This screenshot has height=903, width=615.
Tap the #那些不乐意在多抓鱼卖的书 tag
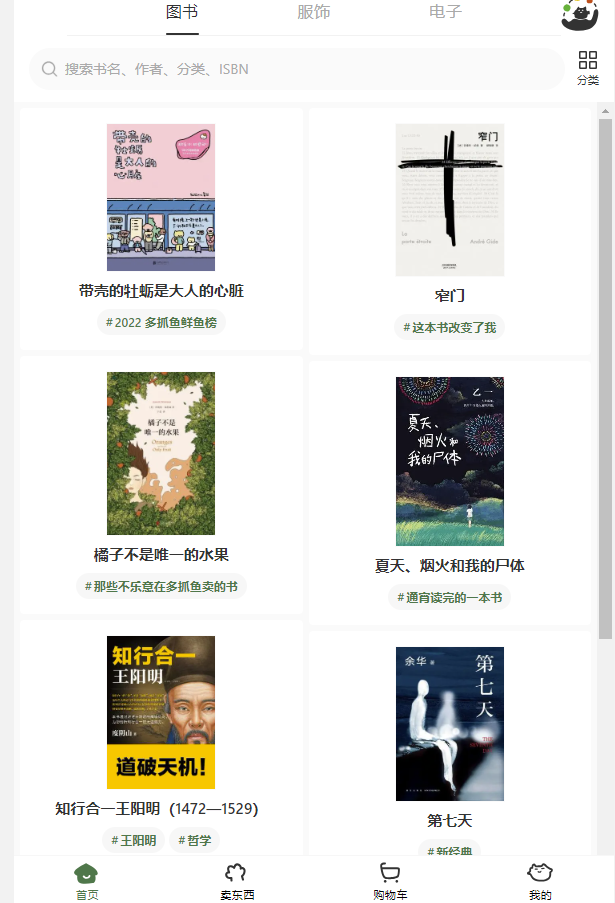[x=161, y=586]
